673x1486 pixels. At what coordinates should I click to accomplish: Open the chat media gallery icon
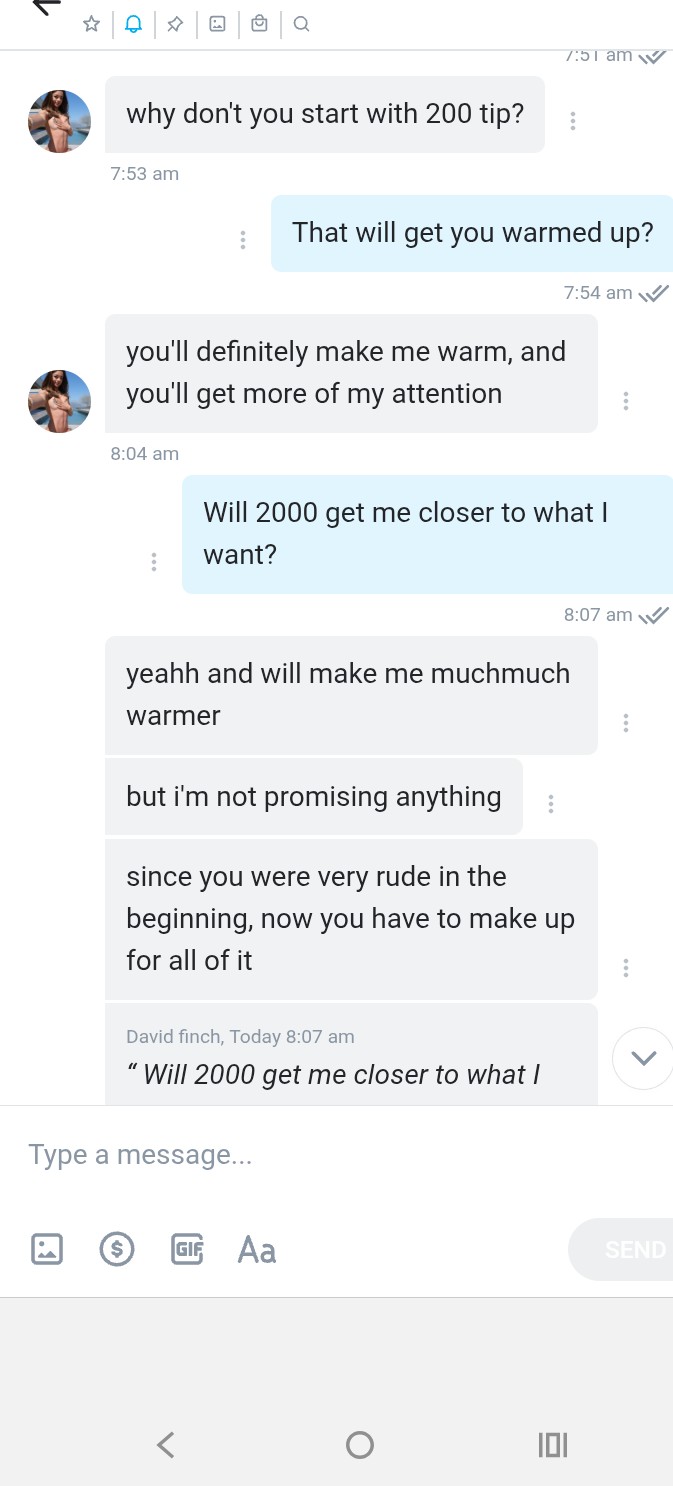tap(217, 24)
